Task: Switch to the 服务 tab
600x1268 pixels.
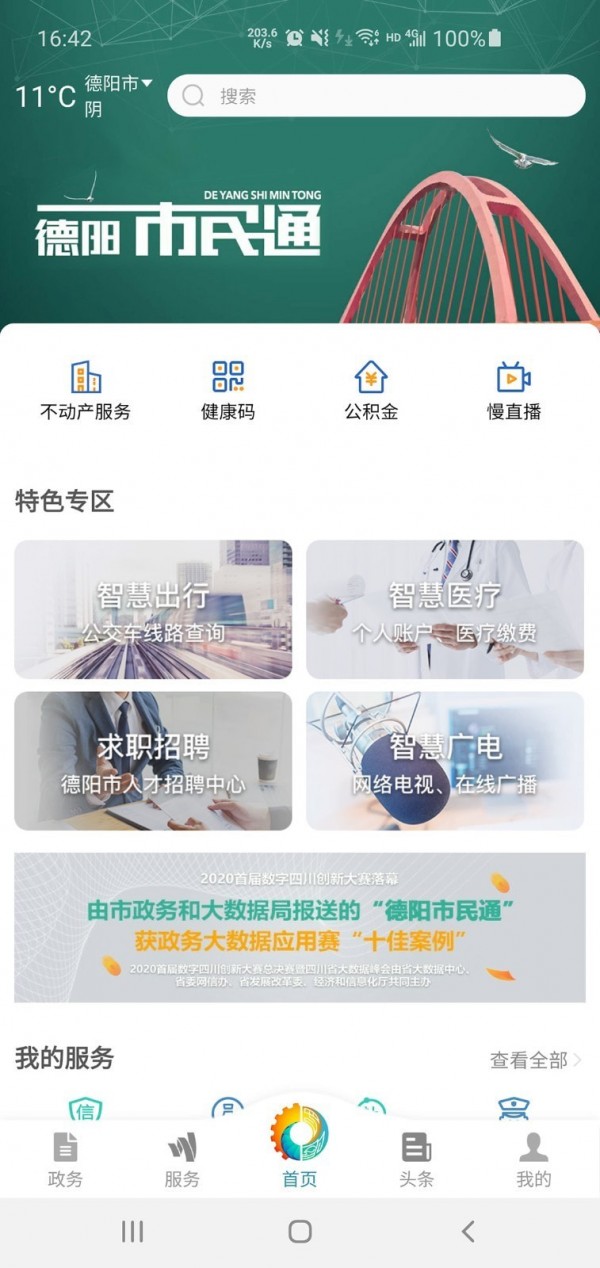Action: pyautogui.click(x=182, y=1160)
